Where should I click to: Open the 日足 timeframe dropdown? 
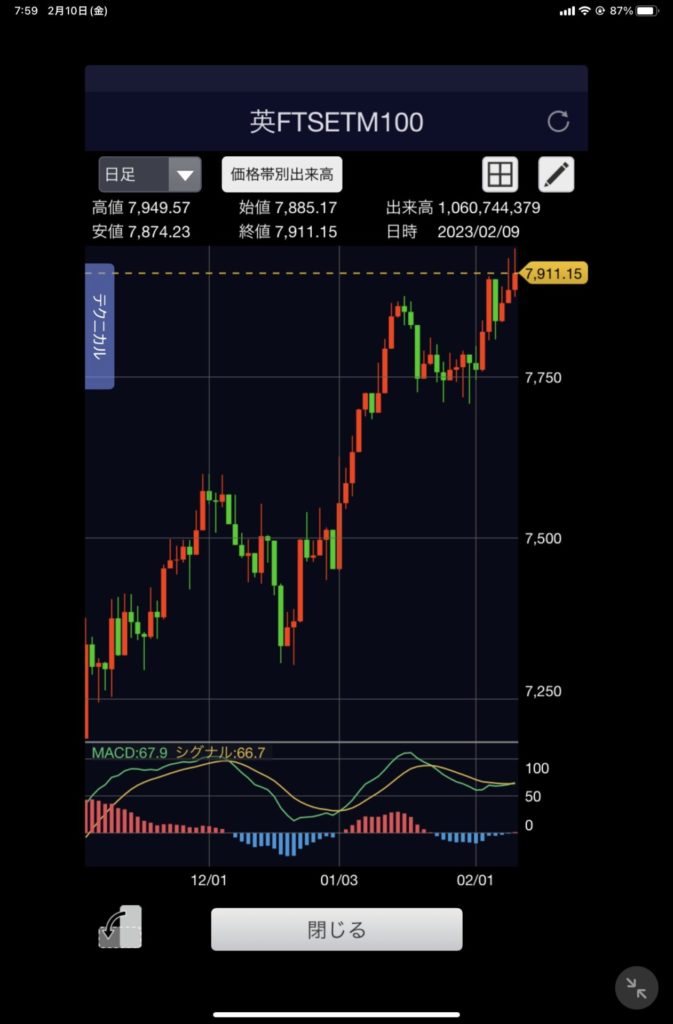click(x=150, y=175)
